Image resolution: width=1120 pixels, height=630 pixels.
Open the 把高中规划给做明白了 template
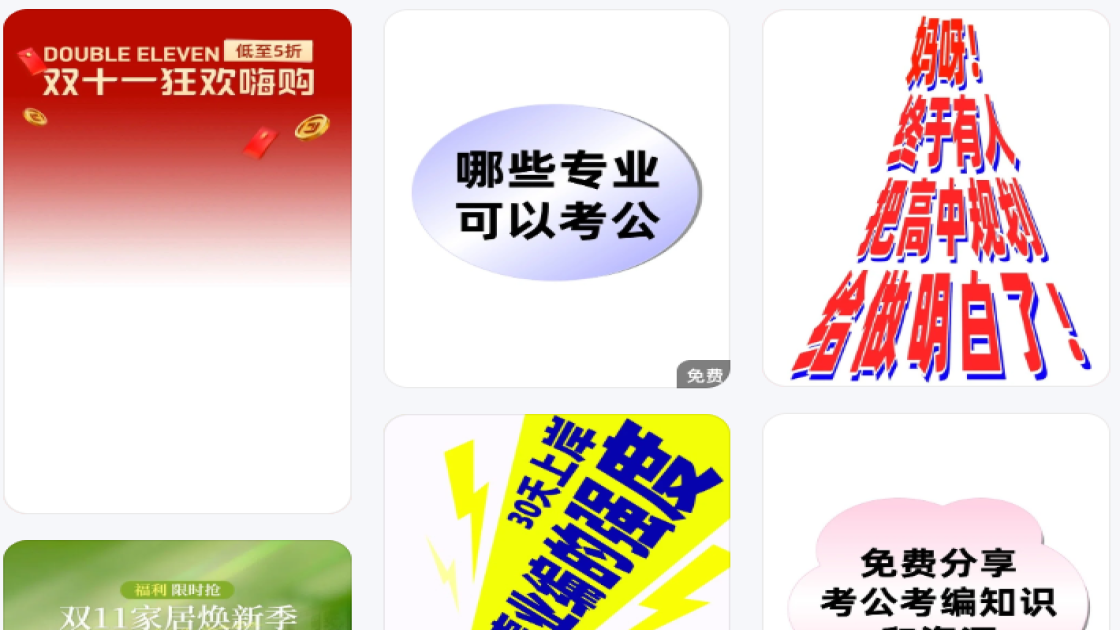(936, 198)
